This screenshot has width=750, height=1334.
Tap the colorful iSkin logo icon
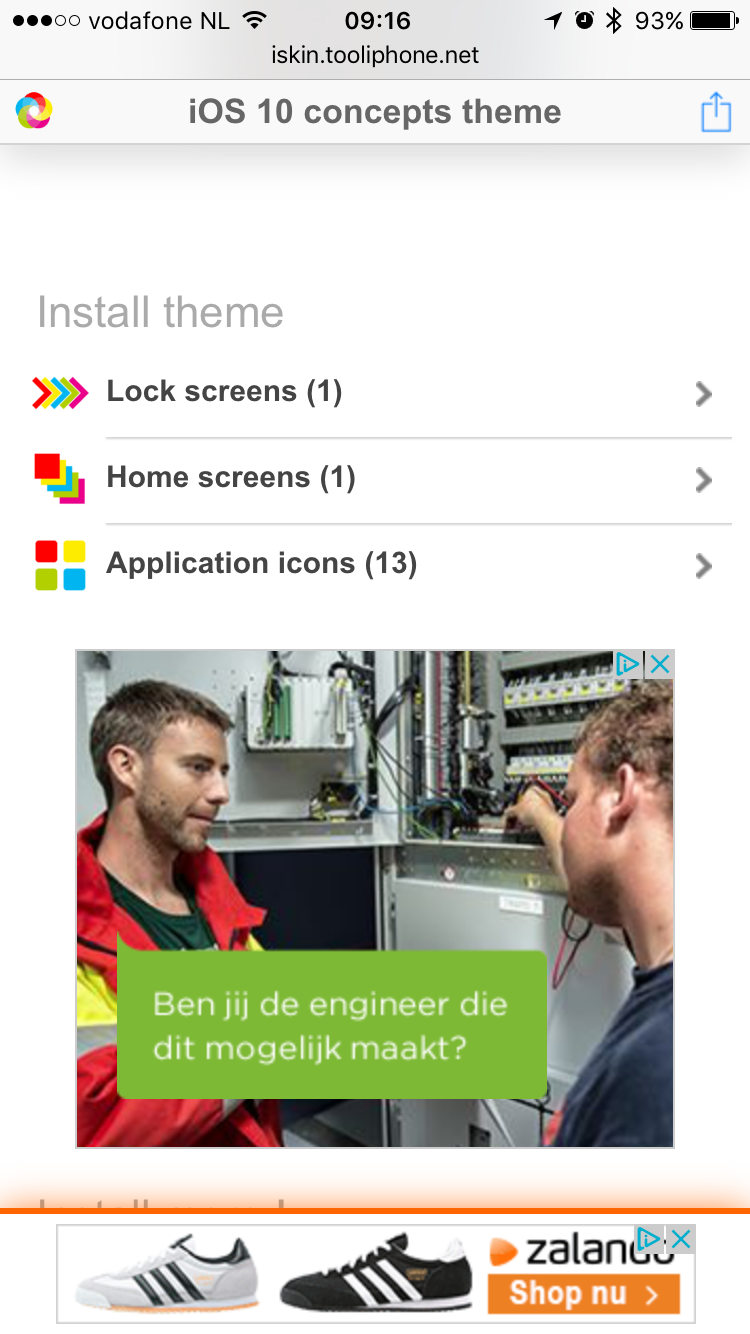[34, 111]
